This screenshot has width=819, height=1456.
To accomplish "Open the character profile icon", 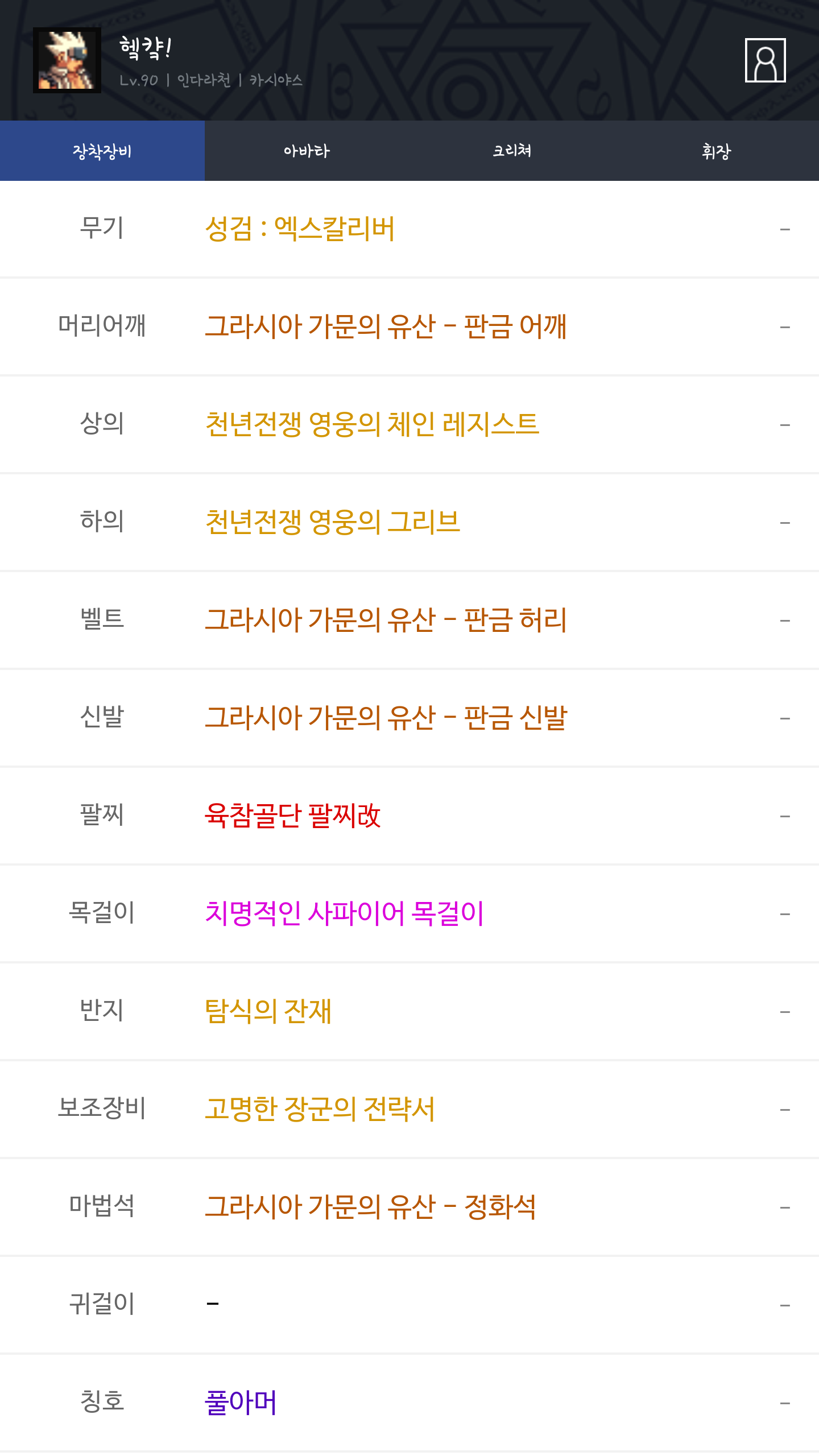I will (765, 60).
